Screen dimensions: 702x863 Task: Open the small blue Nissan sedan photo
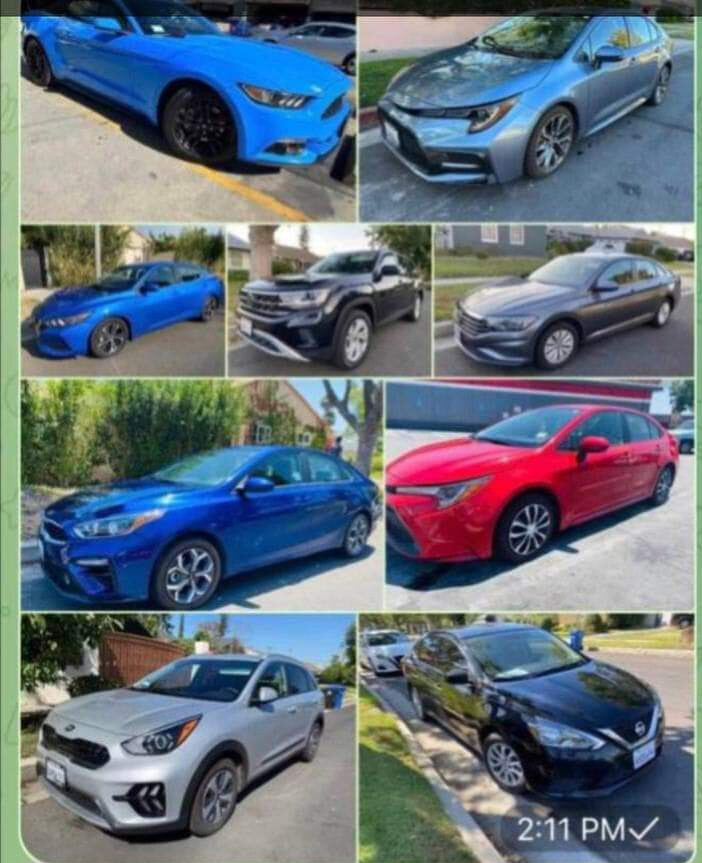(122, 300)
